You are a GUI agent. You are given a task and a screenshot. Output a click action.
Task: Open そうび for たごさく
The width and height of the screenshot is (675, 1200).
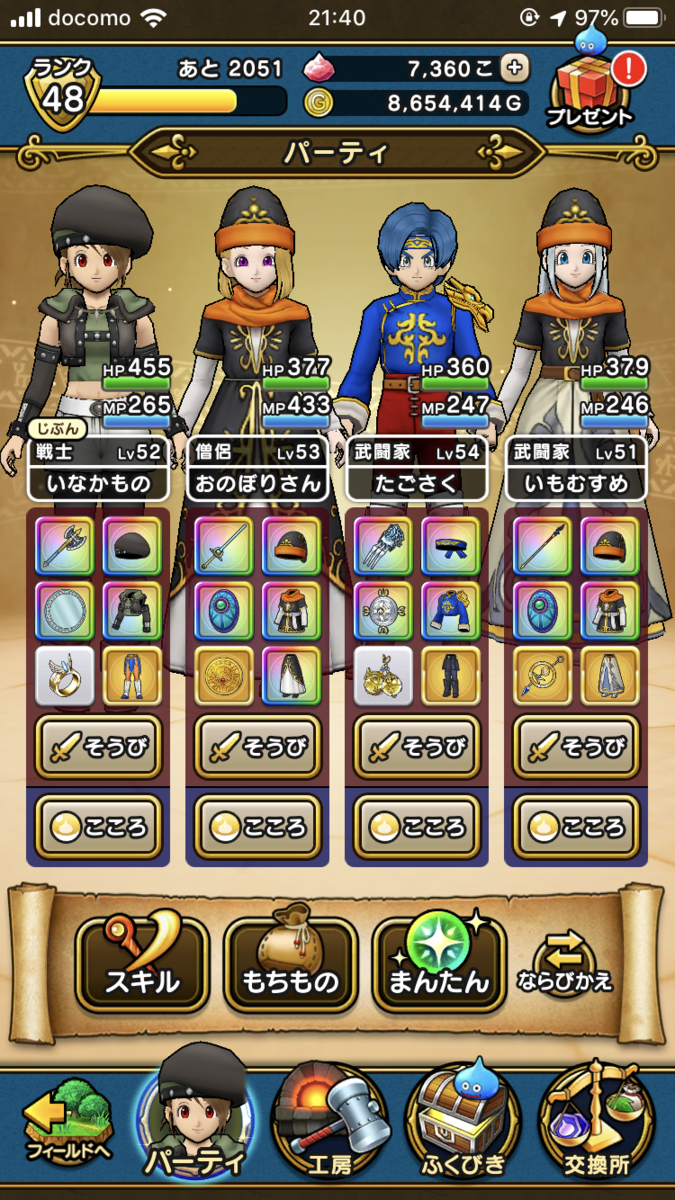click(416, 747)
